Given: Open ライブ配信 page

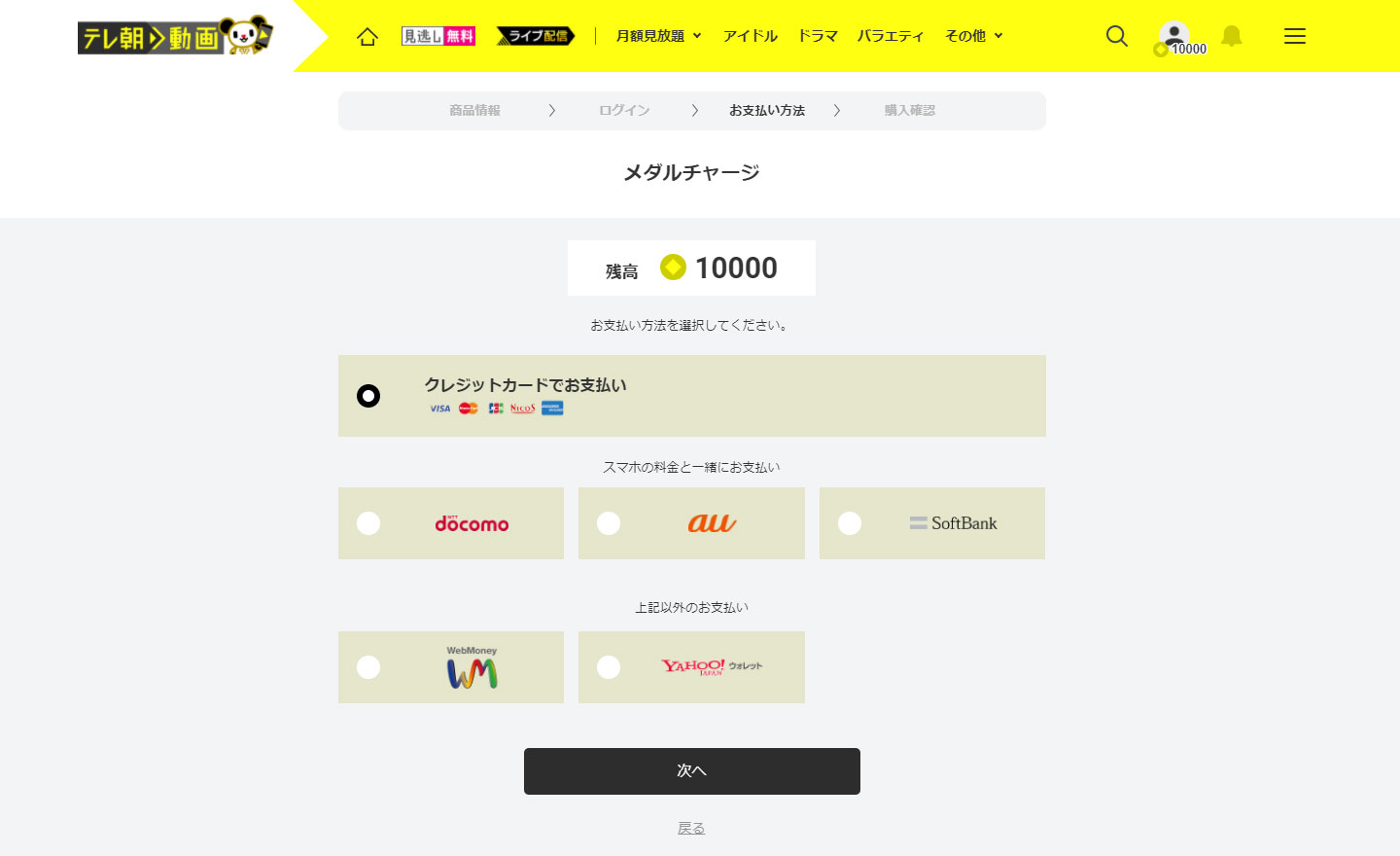Looking at the screenshot, I should point(536,36).
